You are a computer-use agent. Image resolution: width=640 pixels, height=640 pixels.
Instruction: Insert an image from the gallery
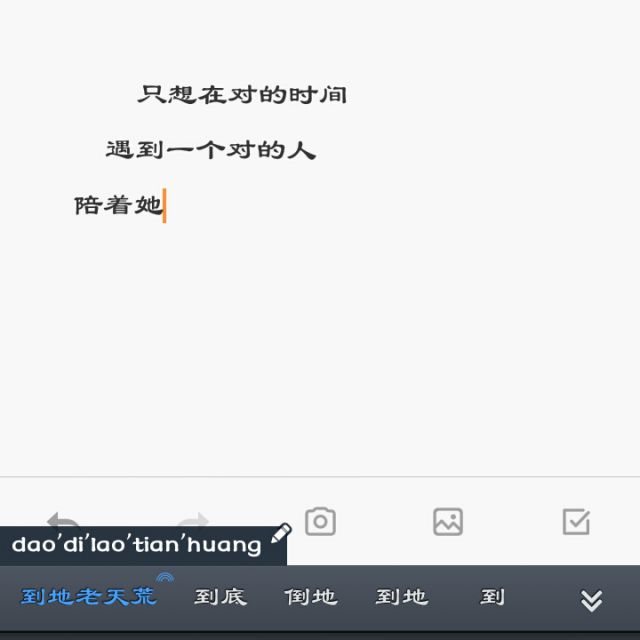[448, 521]
